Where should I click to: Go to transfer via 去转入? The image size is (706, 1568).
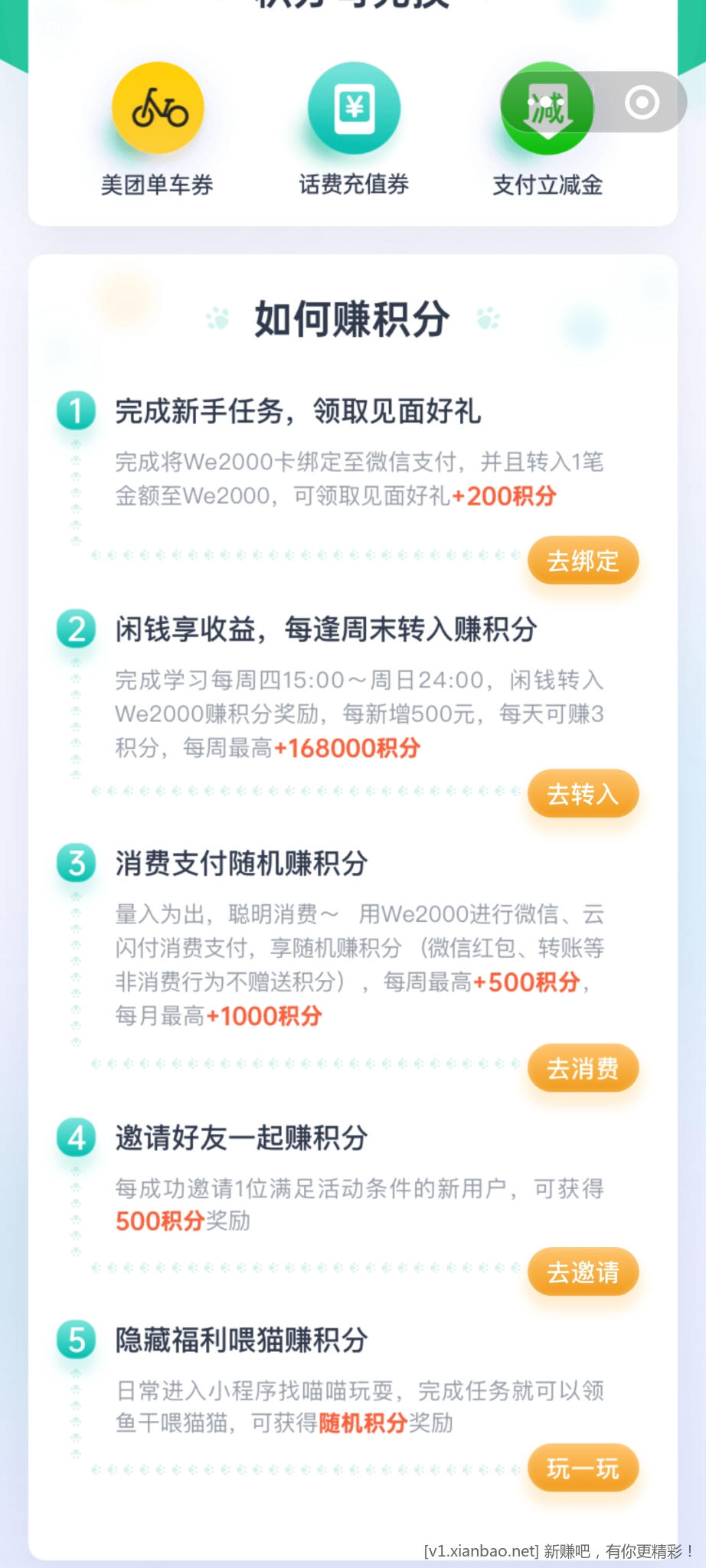pos(583,794)
